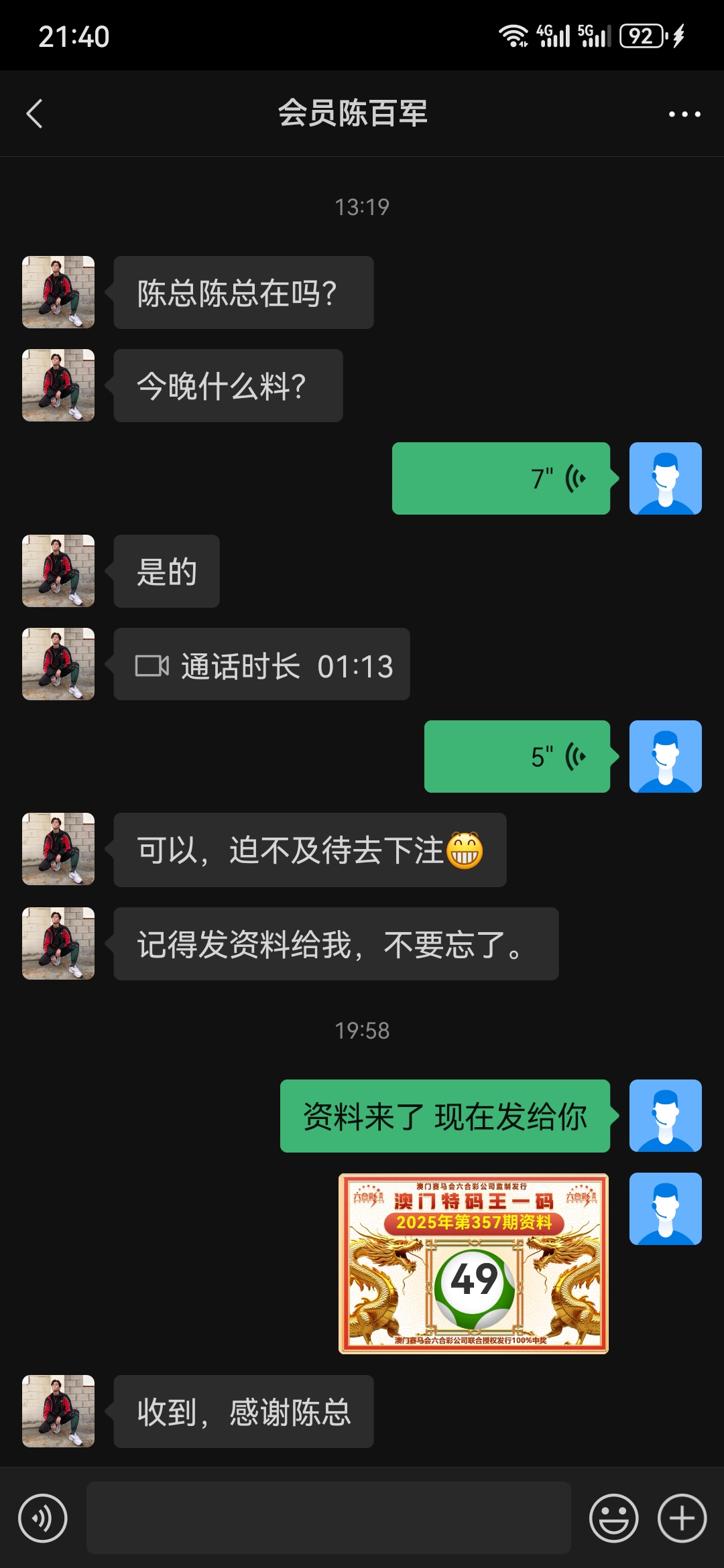The height and width of the screenshot is (1568, 724).
Task: Go back from the chat with 会员陈百军
Action: point(35,113)
